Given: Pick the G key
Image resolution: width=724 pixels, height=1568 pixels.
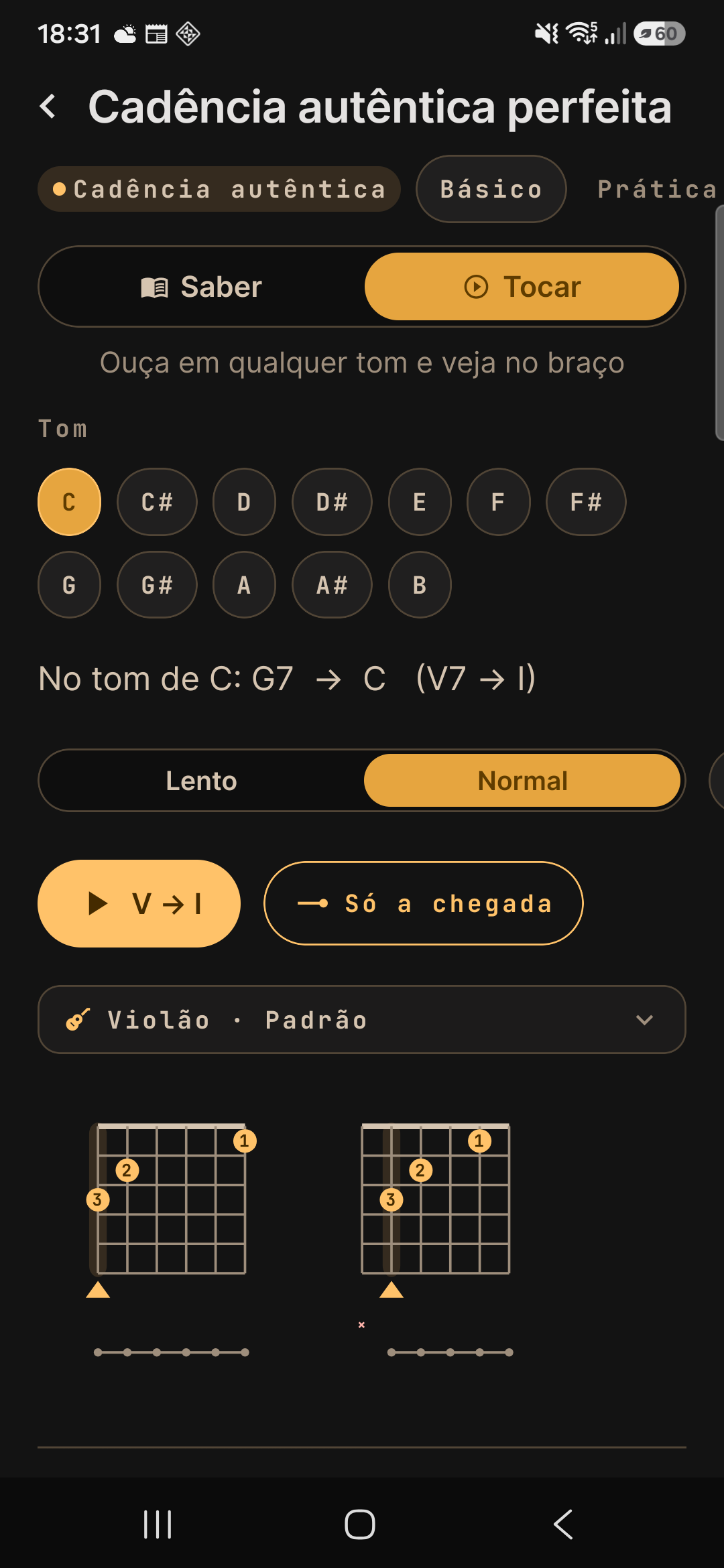Looking at the screenshot, I should click(69, 585).
